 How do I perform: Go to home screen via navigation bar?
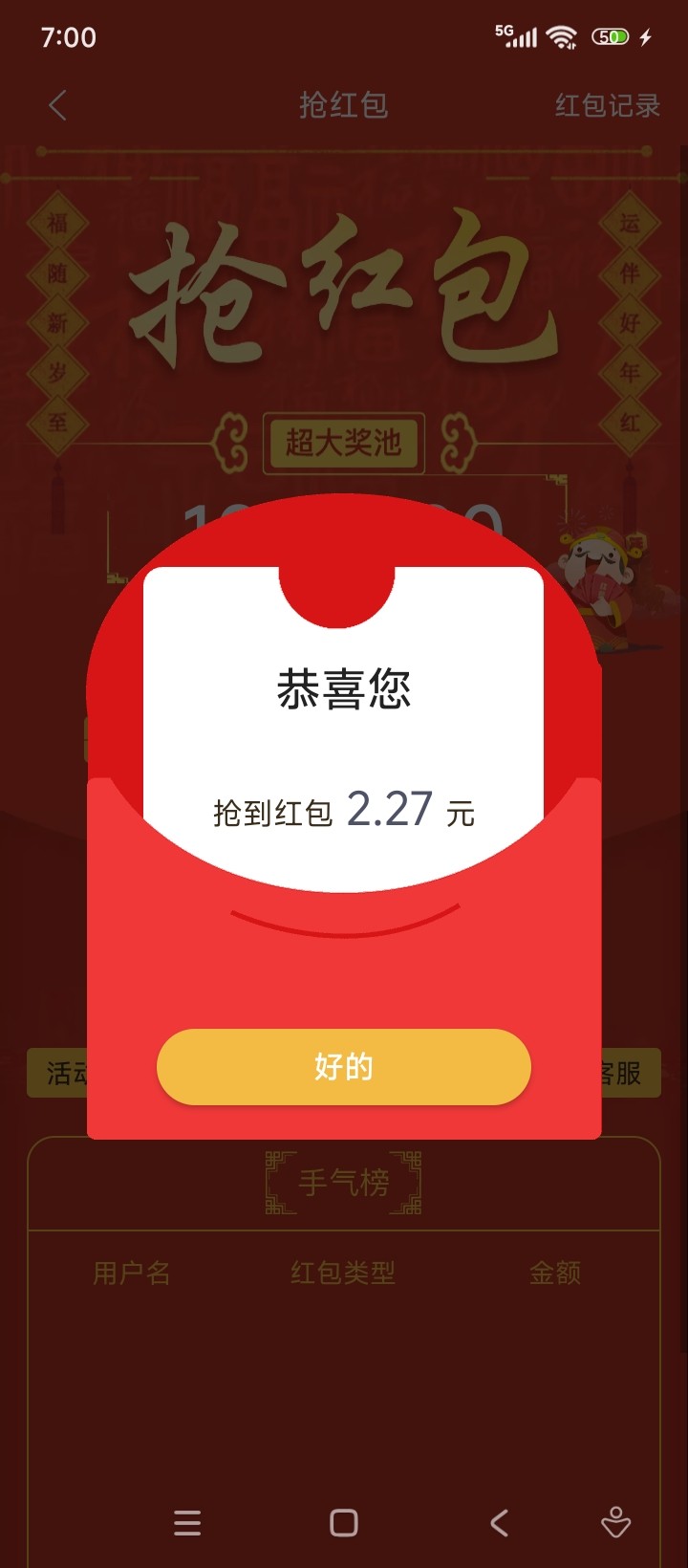point(344,1523)
